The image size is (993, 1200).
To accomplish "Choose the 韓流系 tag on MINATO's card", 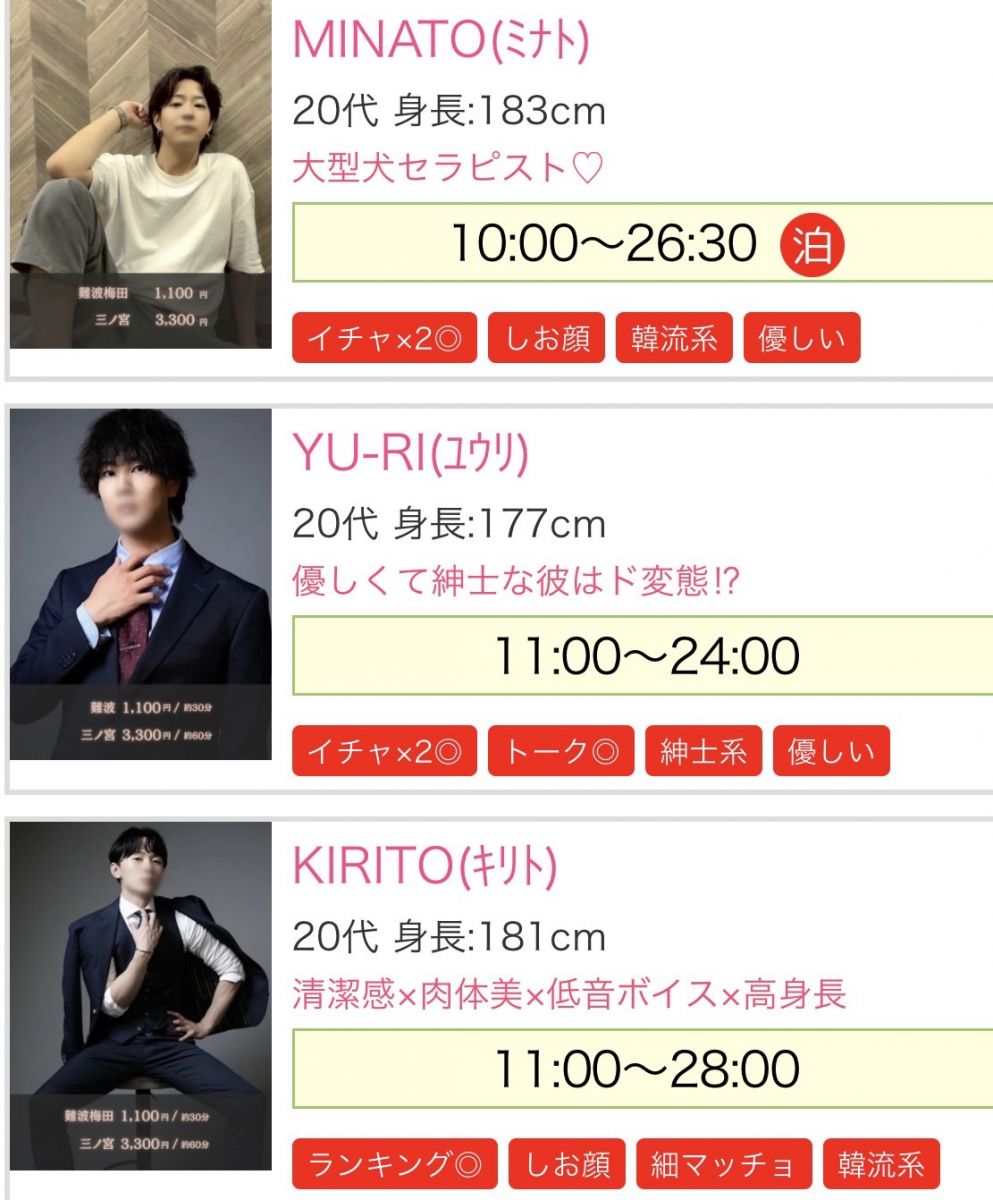I will click(674, 339).
